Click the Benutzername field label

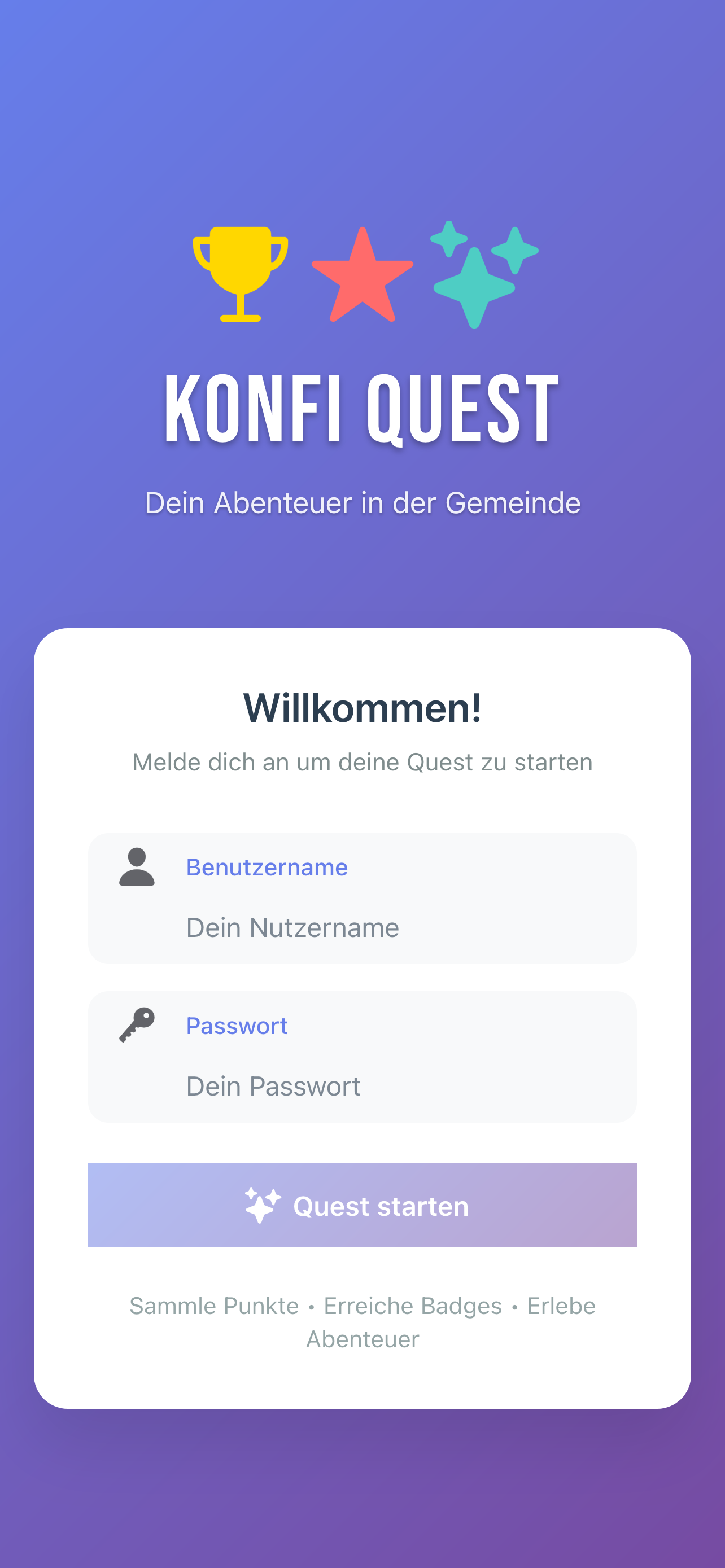[267, 867]
